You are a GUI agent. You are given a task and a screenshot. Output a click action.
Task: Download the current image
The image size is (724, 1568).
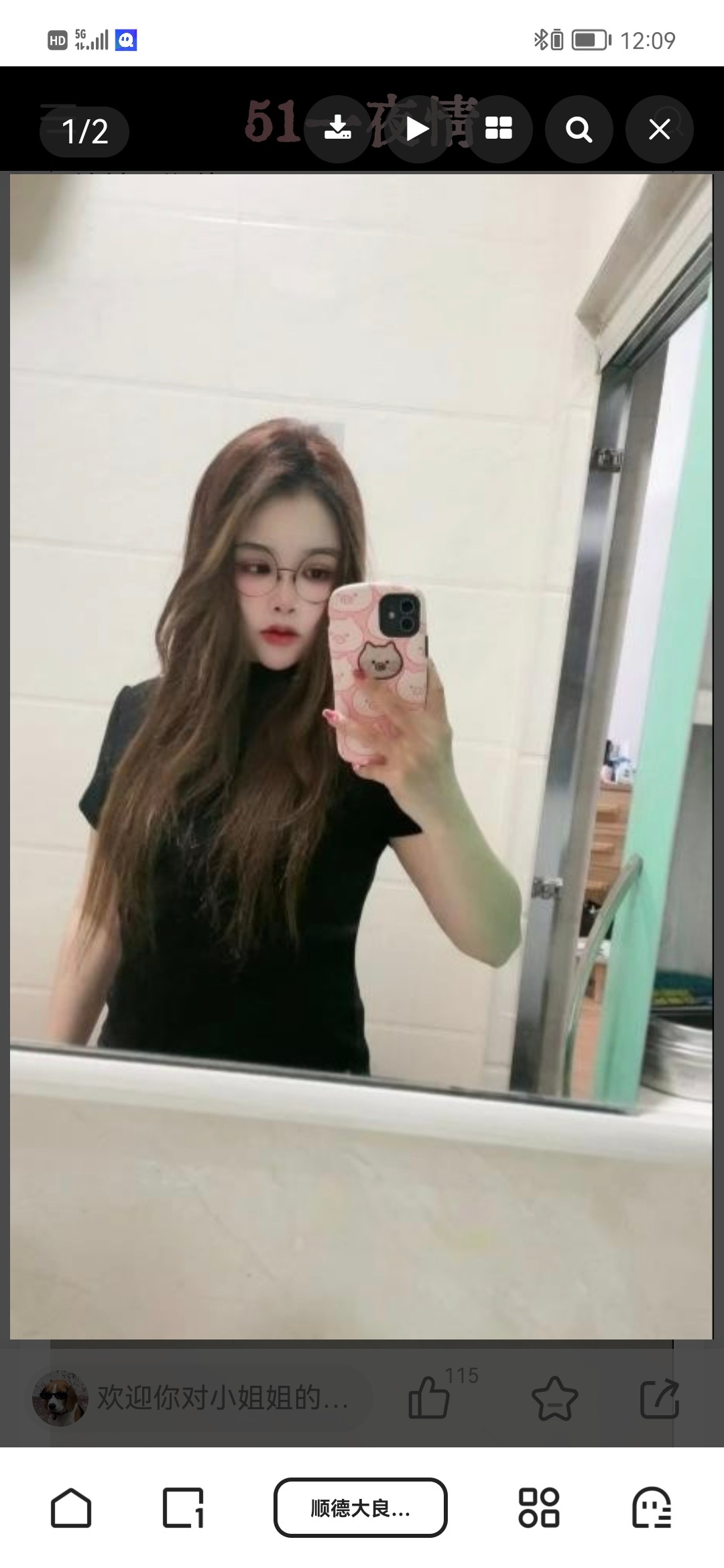click(x=338, y=129)
